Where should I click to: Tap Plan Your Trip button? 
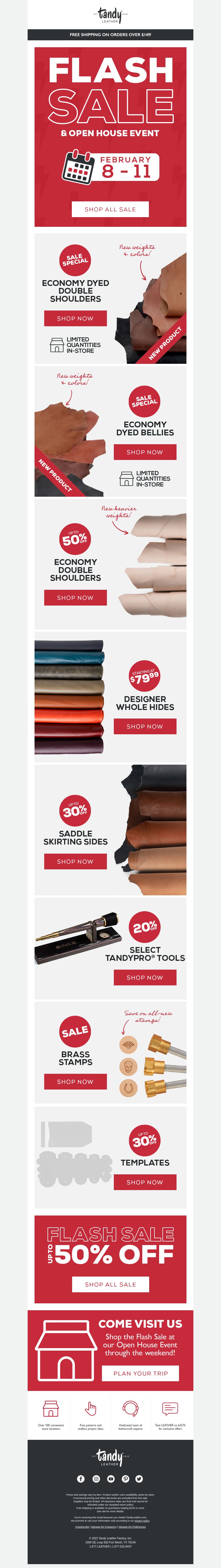pyautogui.click(x=141, y=1373)
